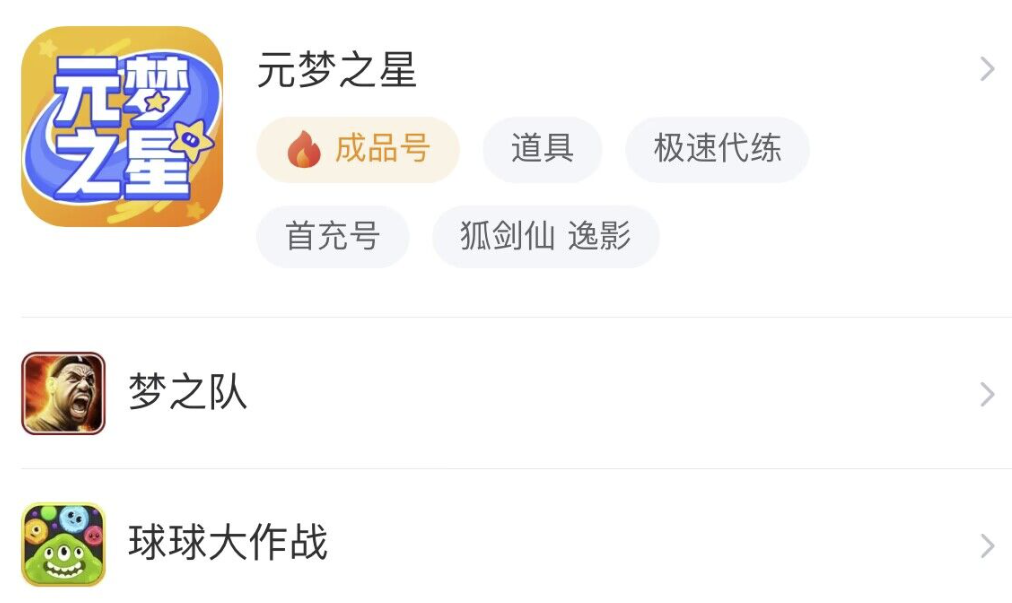Select the 成品号 chip
This screenshot has height=603, width=1012.
click(x=358, y=149)
